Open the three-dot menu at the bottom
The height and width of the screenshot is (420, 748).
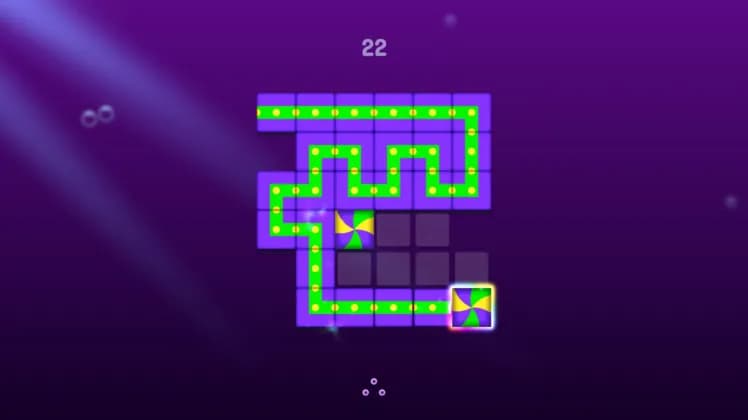coord(374,387)
